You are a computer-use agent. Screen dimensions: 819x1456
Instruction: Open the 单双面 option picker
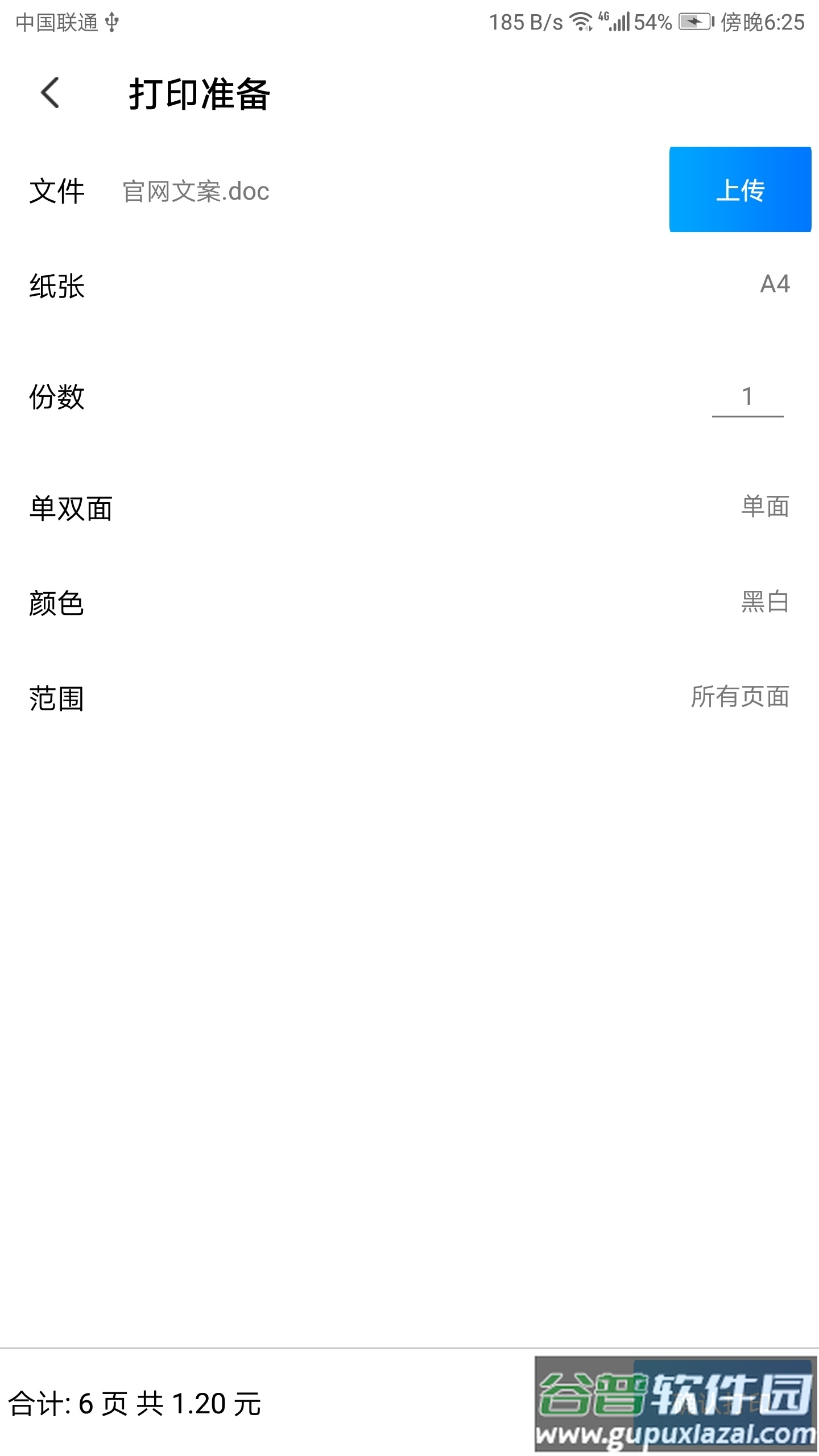pos(409,508)
